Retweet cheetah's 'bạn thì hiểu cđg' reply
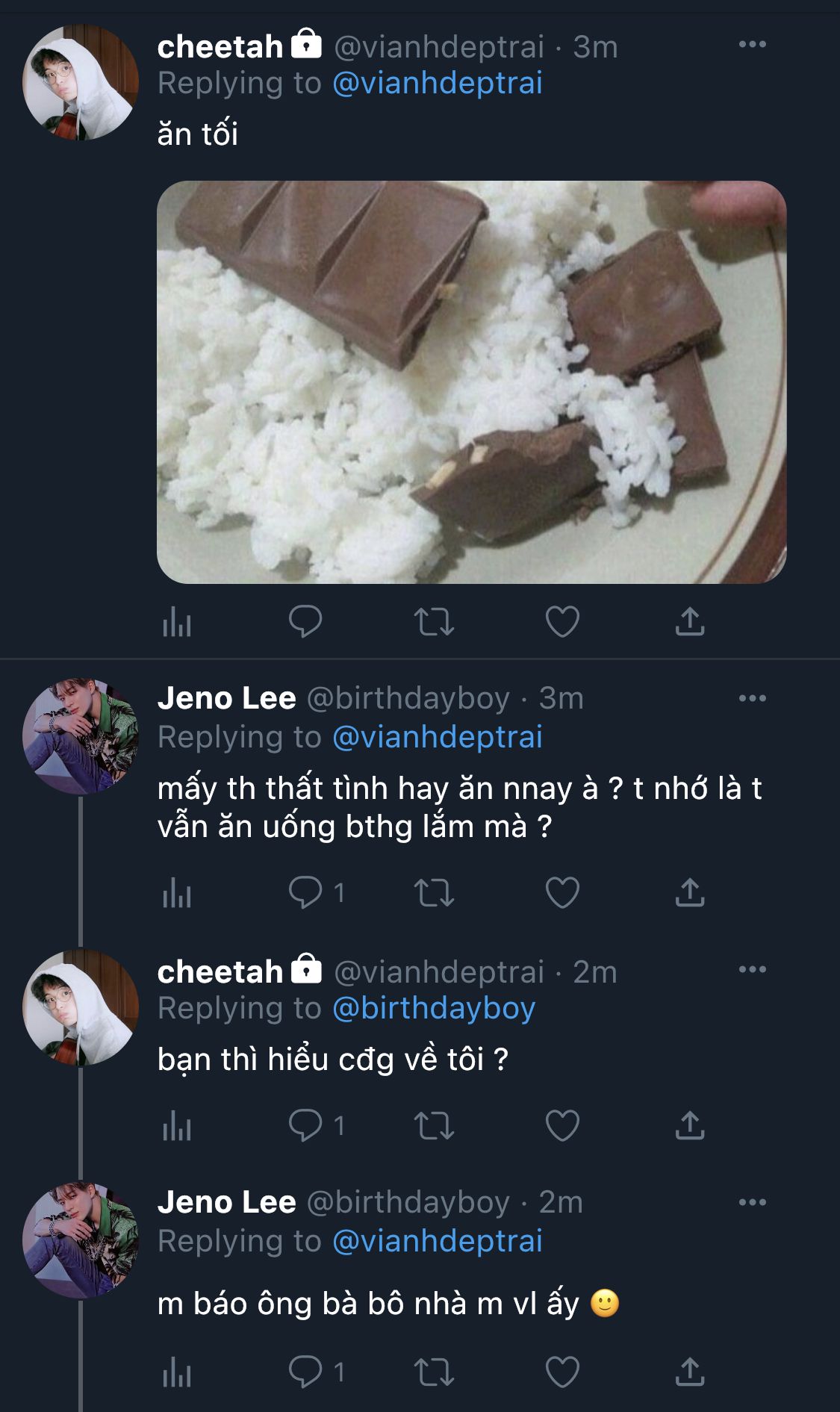The height and width of the screenshot is (1412, 840). pos(434,1125)
